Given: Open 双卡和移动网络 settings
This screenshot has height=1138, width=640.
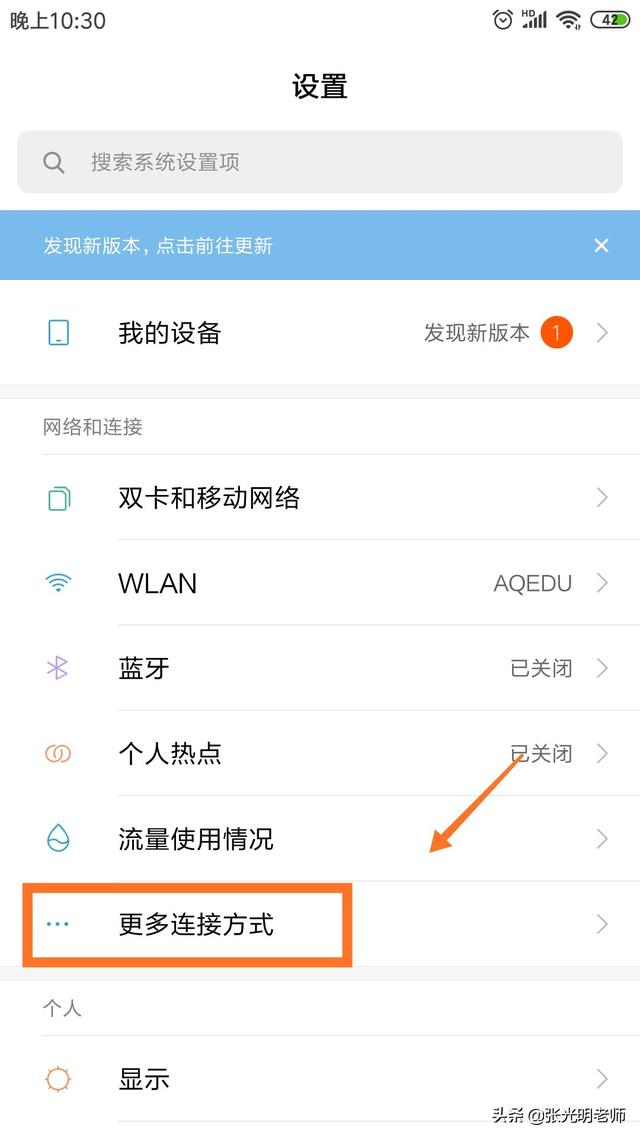Looking at the screenshot, I should pos(320,497).
